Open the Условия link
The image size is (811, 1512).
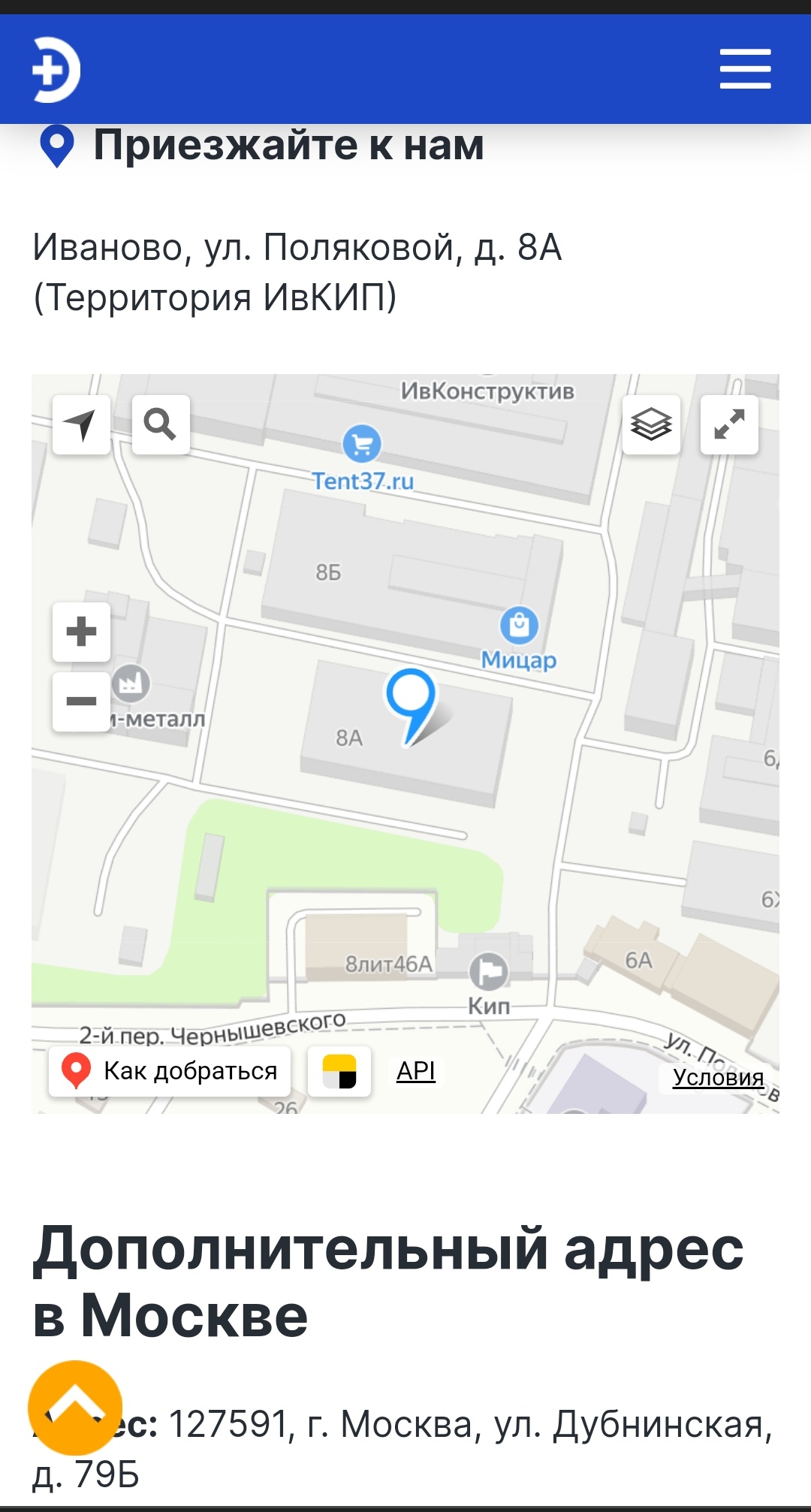(718, 1077)
